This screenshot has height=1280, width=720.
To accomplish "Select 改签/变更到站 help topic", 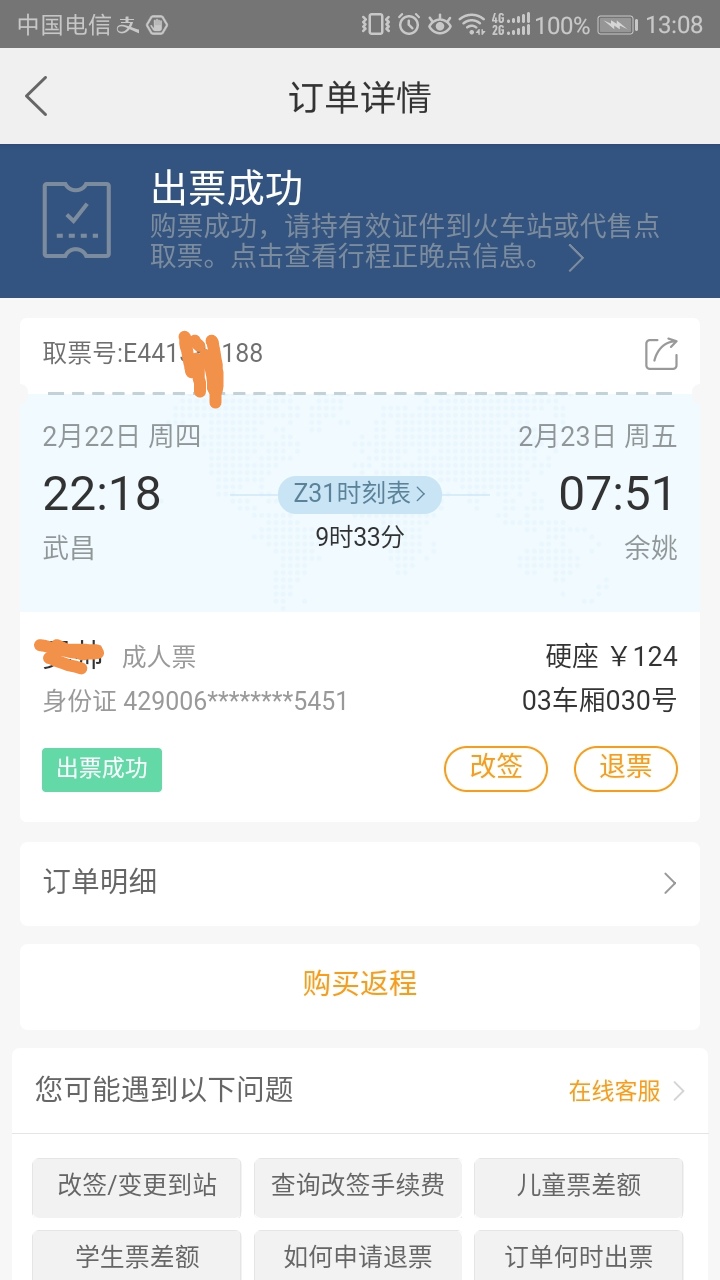I will point(136,1187).
